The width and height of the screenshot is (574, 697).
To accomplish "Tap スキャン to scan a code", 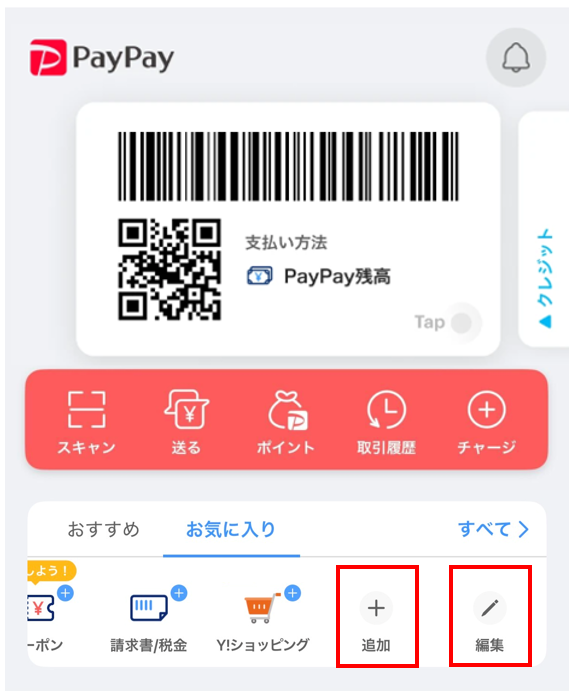I will [x=87, y=422].
